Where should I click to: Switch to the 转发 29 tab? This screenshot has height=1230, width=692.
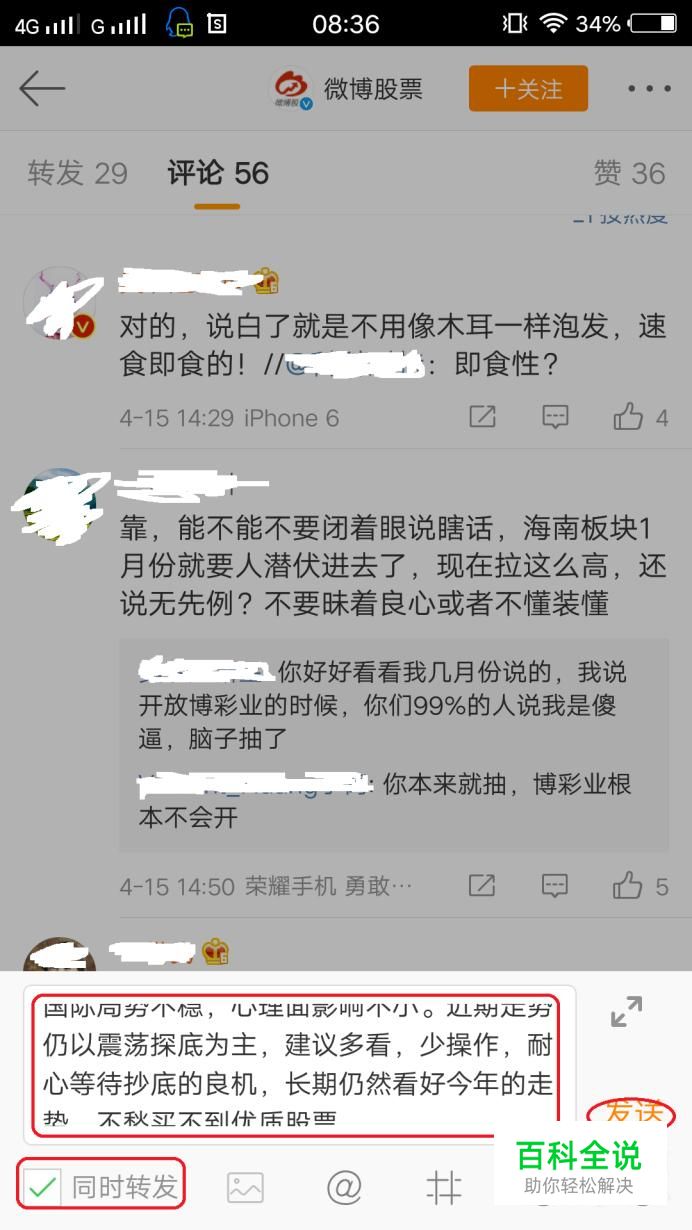pyautogui.click(x=78, y=173)
